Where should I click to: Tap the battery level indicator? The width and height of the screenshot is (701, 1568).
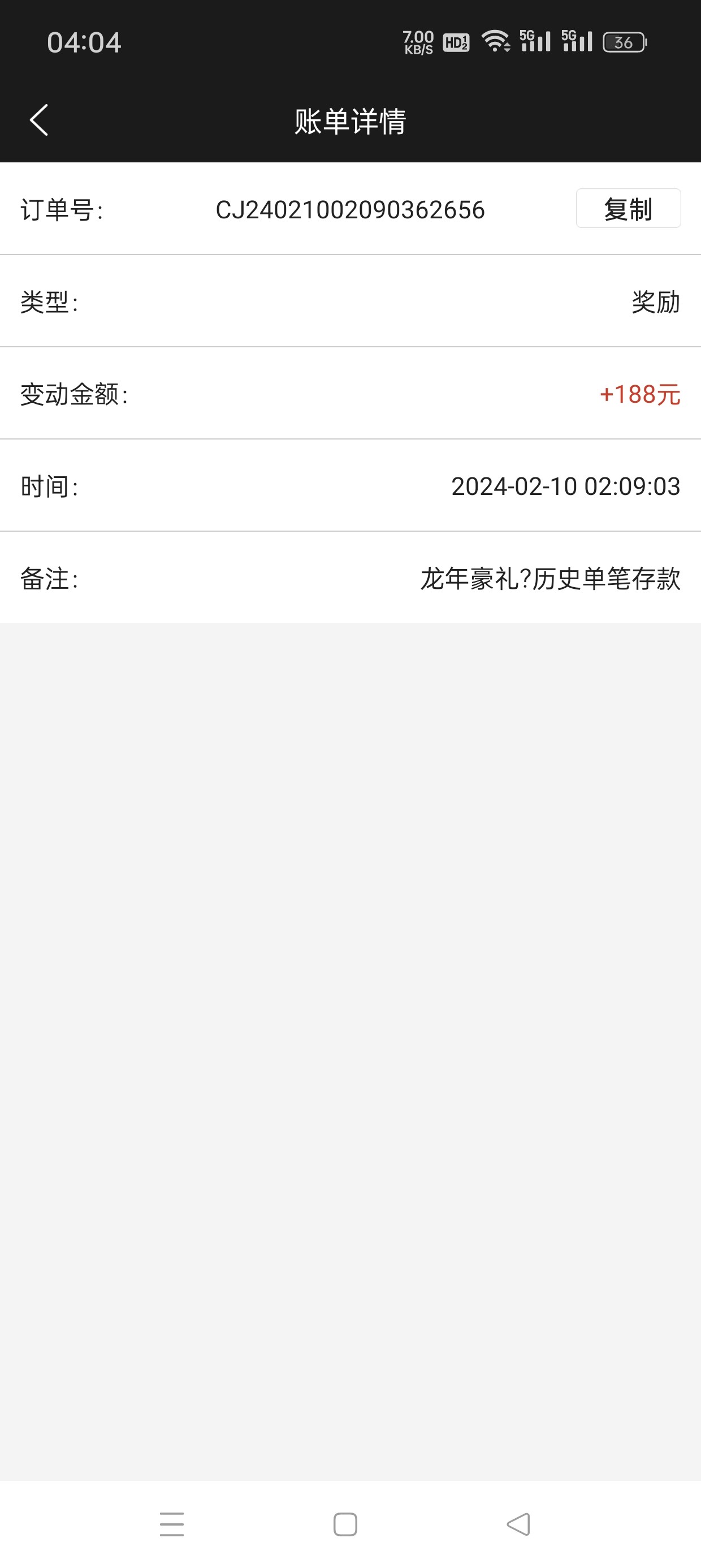pos(623,41)
